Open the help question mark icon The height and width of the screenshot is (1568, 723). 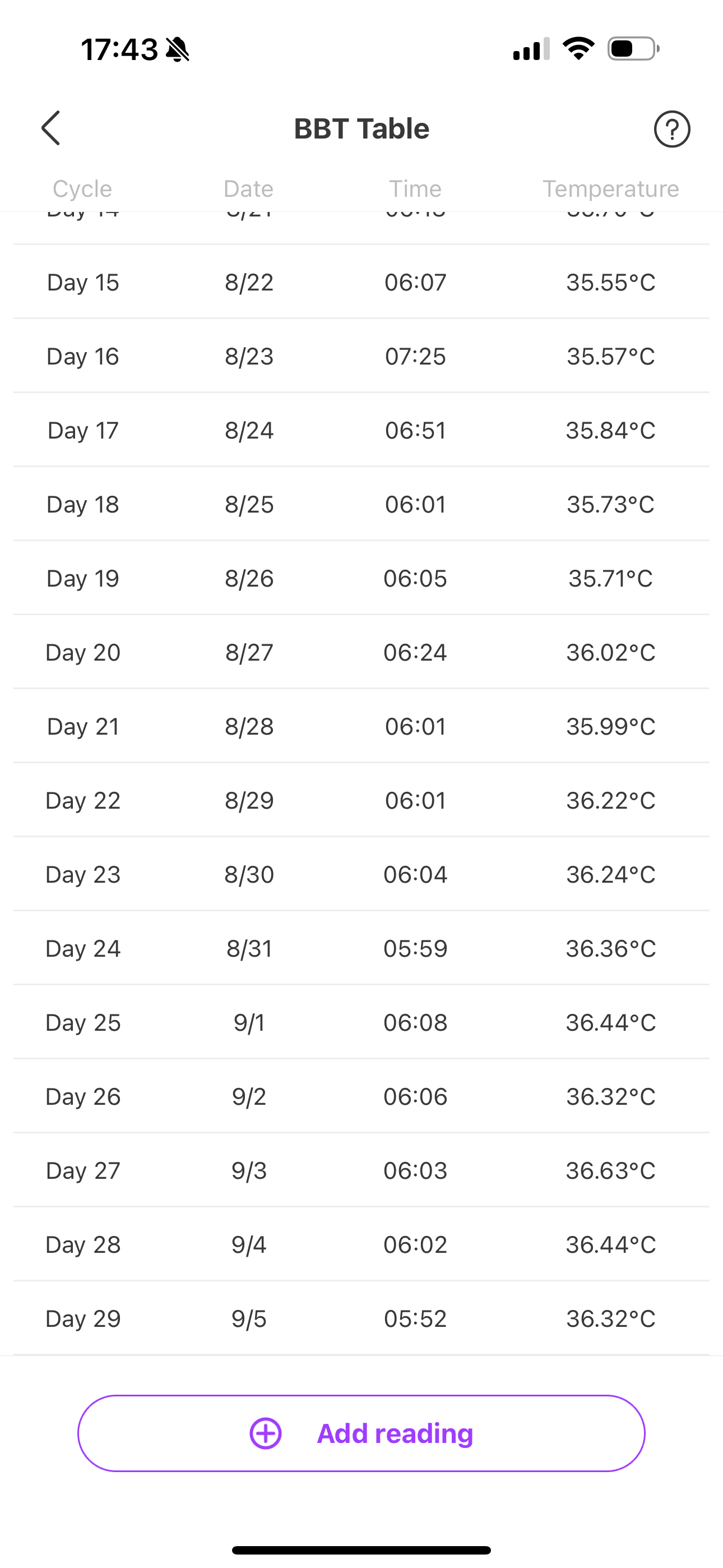pos(672,129)
